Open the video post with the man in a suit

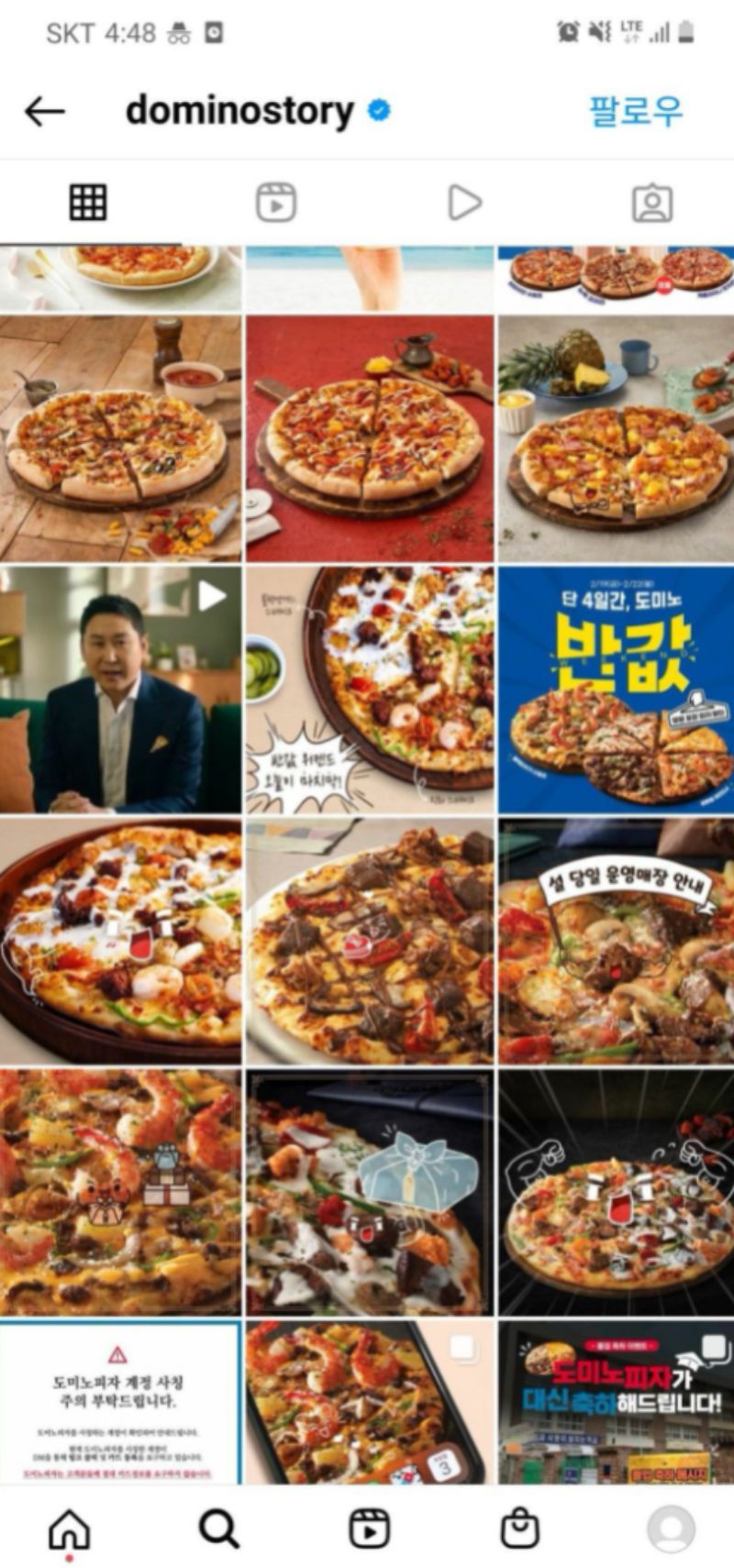[120, 690]
